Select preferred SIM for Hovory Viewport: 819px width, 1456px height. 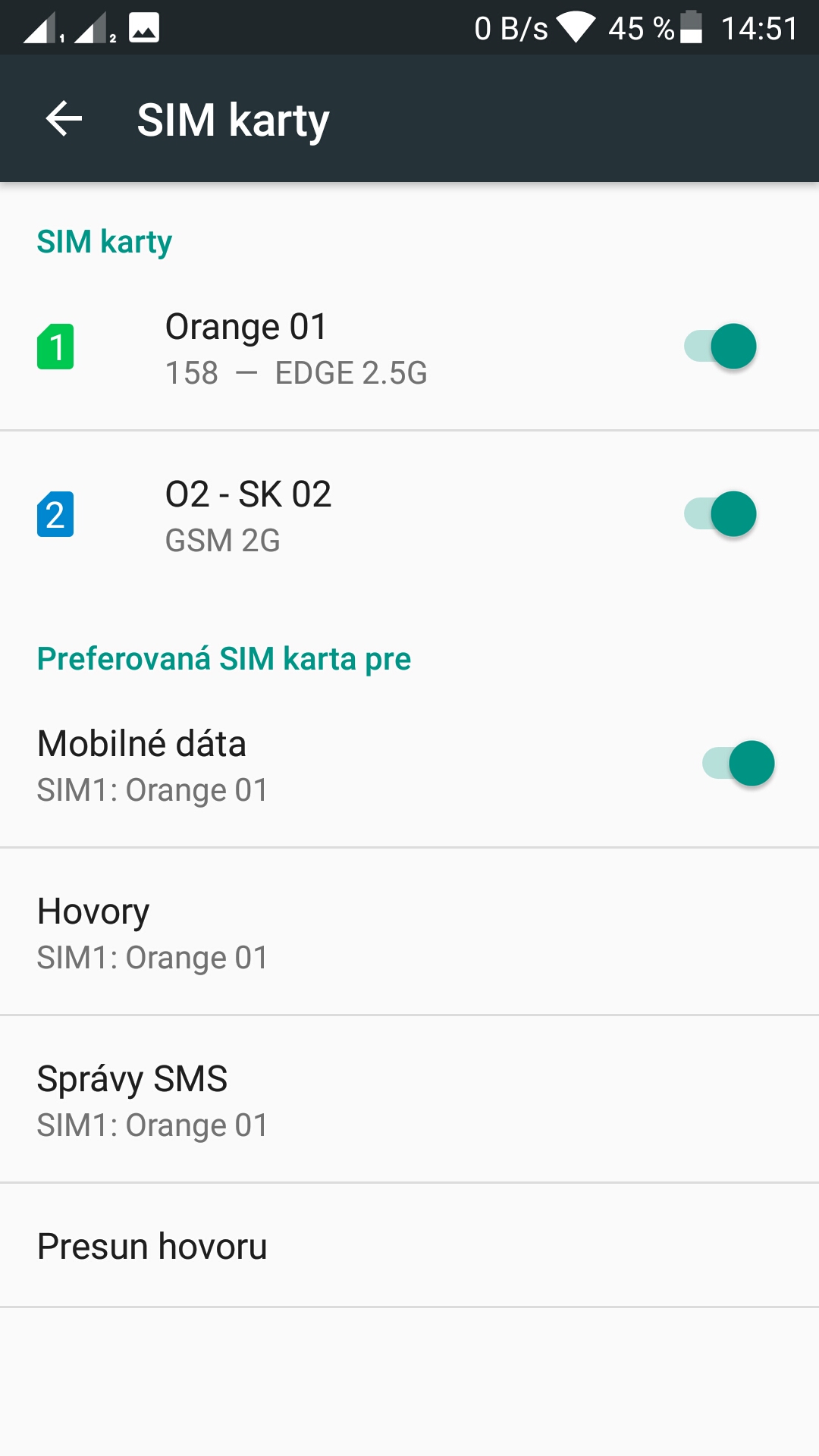pyautogui.click(x=409, y=932)
